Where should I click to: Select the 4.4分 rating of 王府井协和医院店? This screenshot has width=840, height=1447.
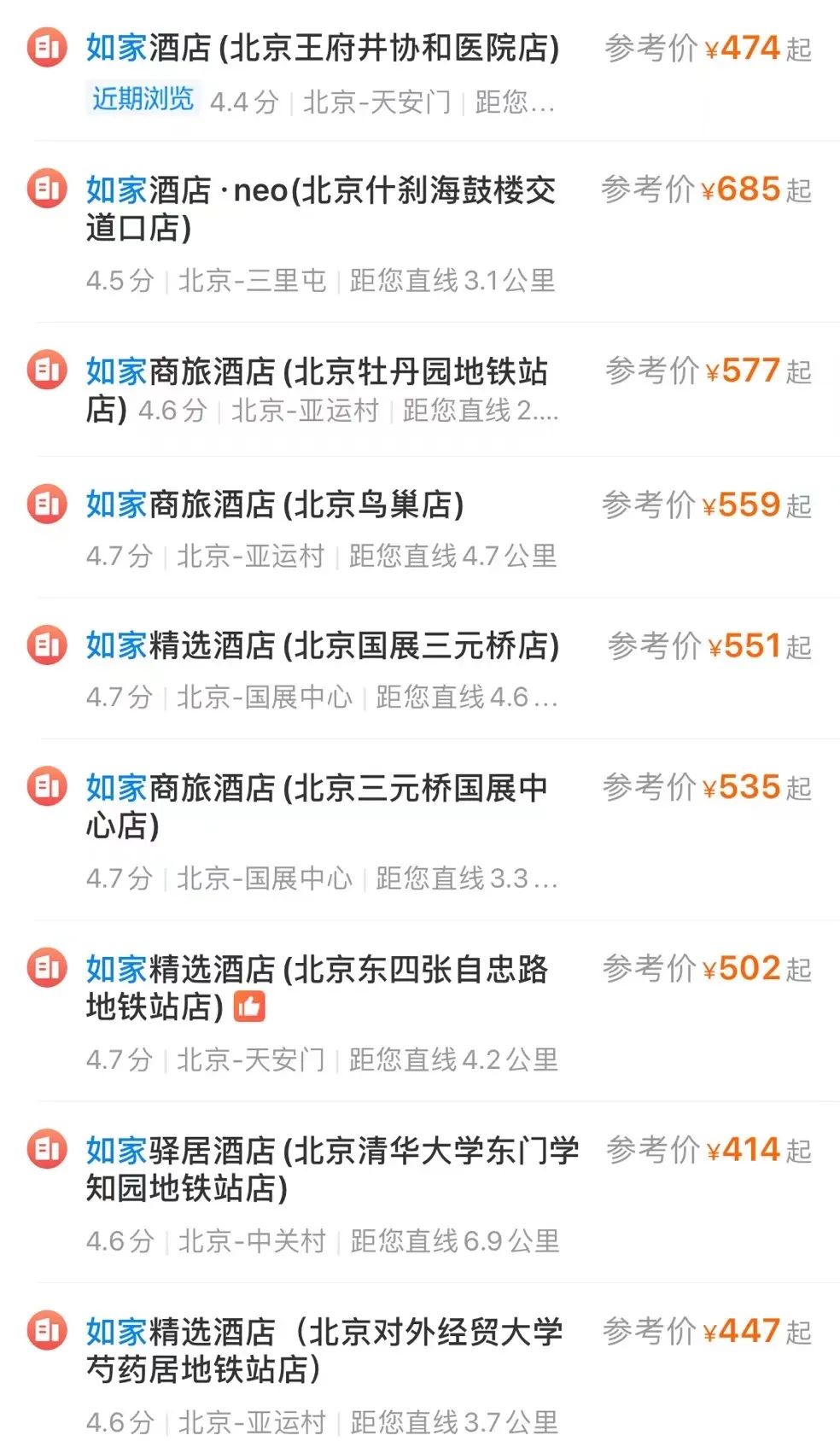pos(245,101)
